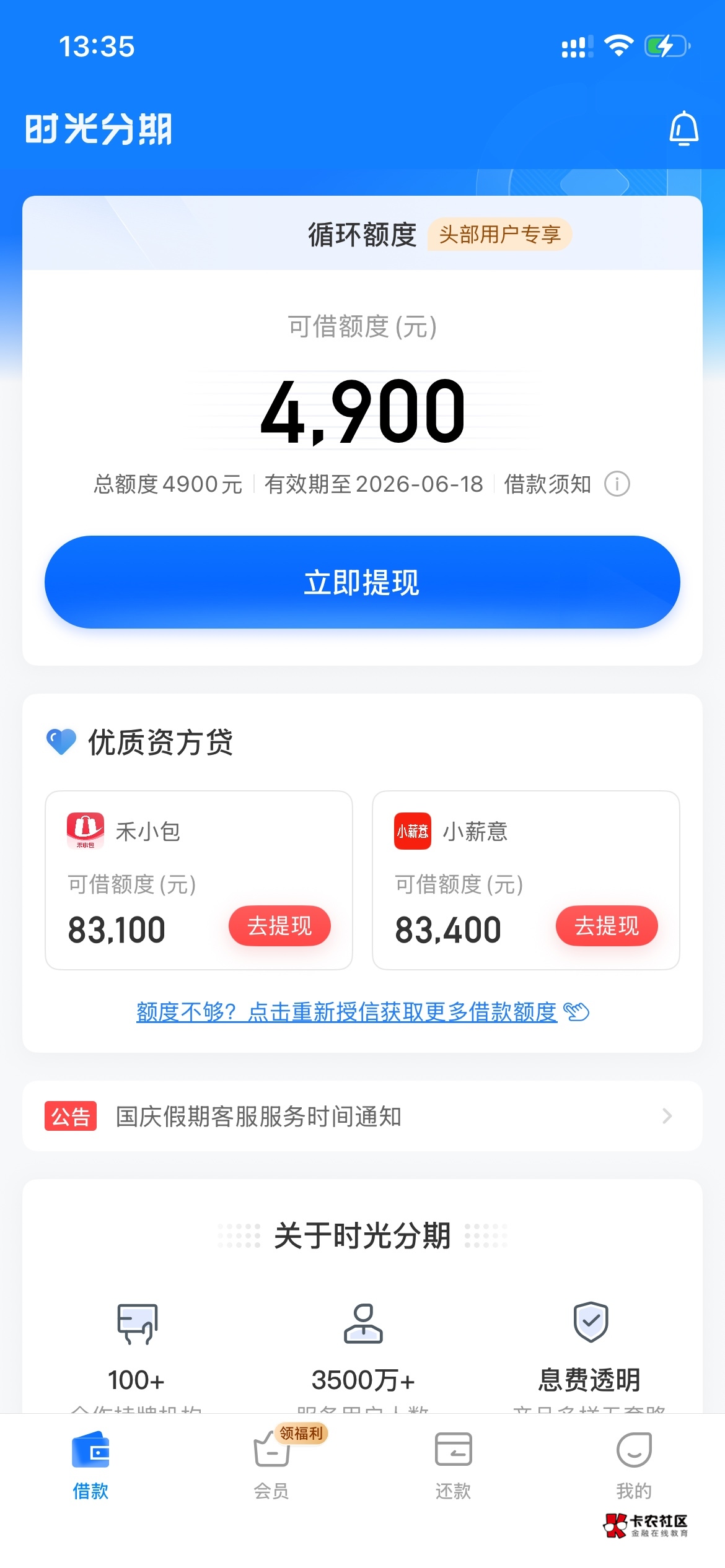Open the 借款须知 info icon
Image resolution: width=725 pixels, height=1568 pixels.
tap(617, 484)
